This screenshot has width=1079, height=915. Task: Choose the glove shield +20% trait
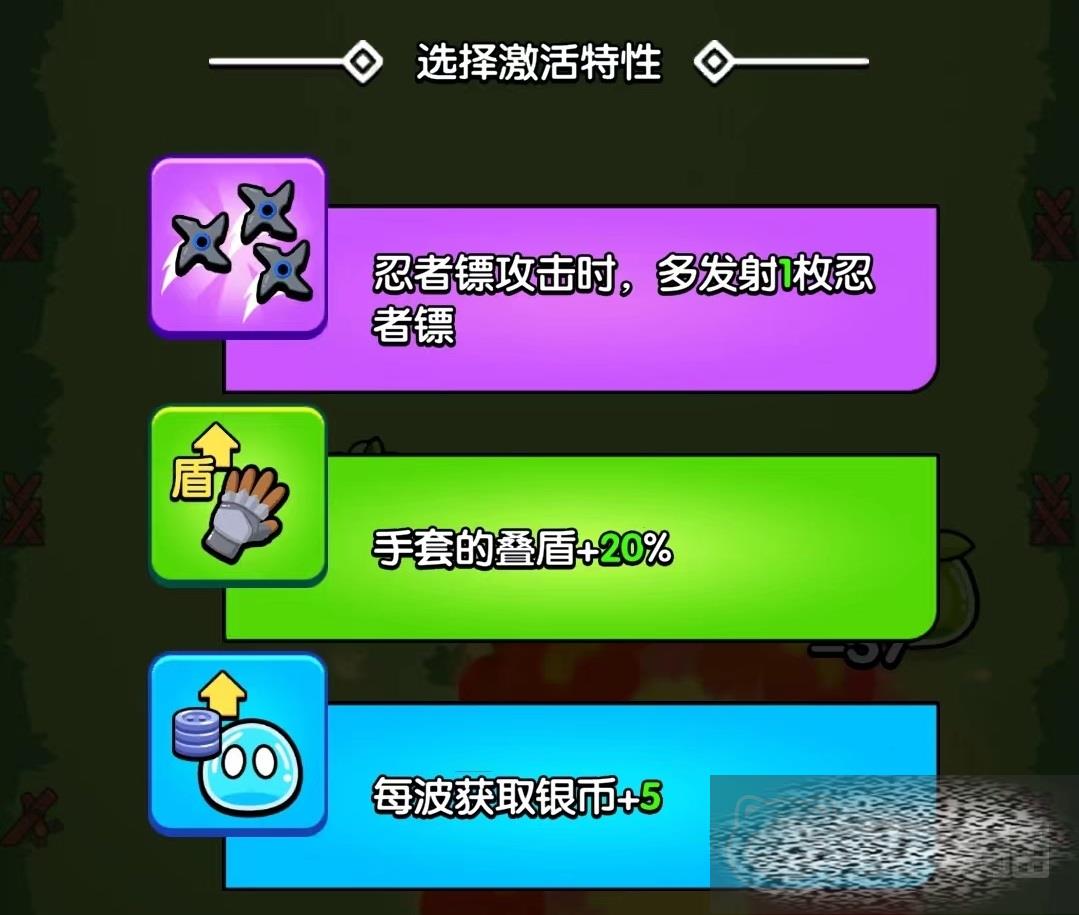coord(580,547)
